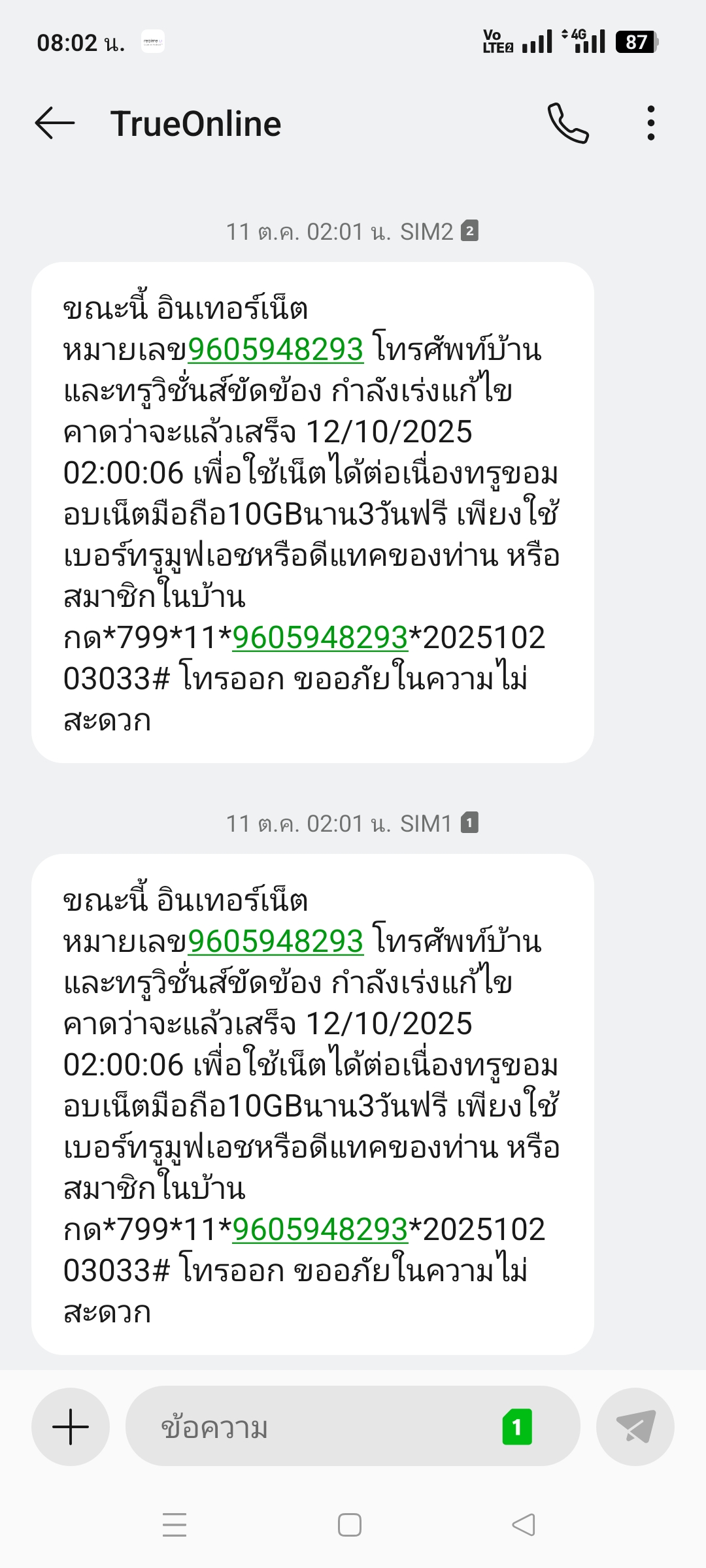Tap number 9605948293 after *799*11* in SIM1 message
The image size is (706, 1568).
(x=320, y=1230)
